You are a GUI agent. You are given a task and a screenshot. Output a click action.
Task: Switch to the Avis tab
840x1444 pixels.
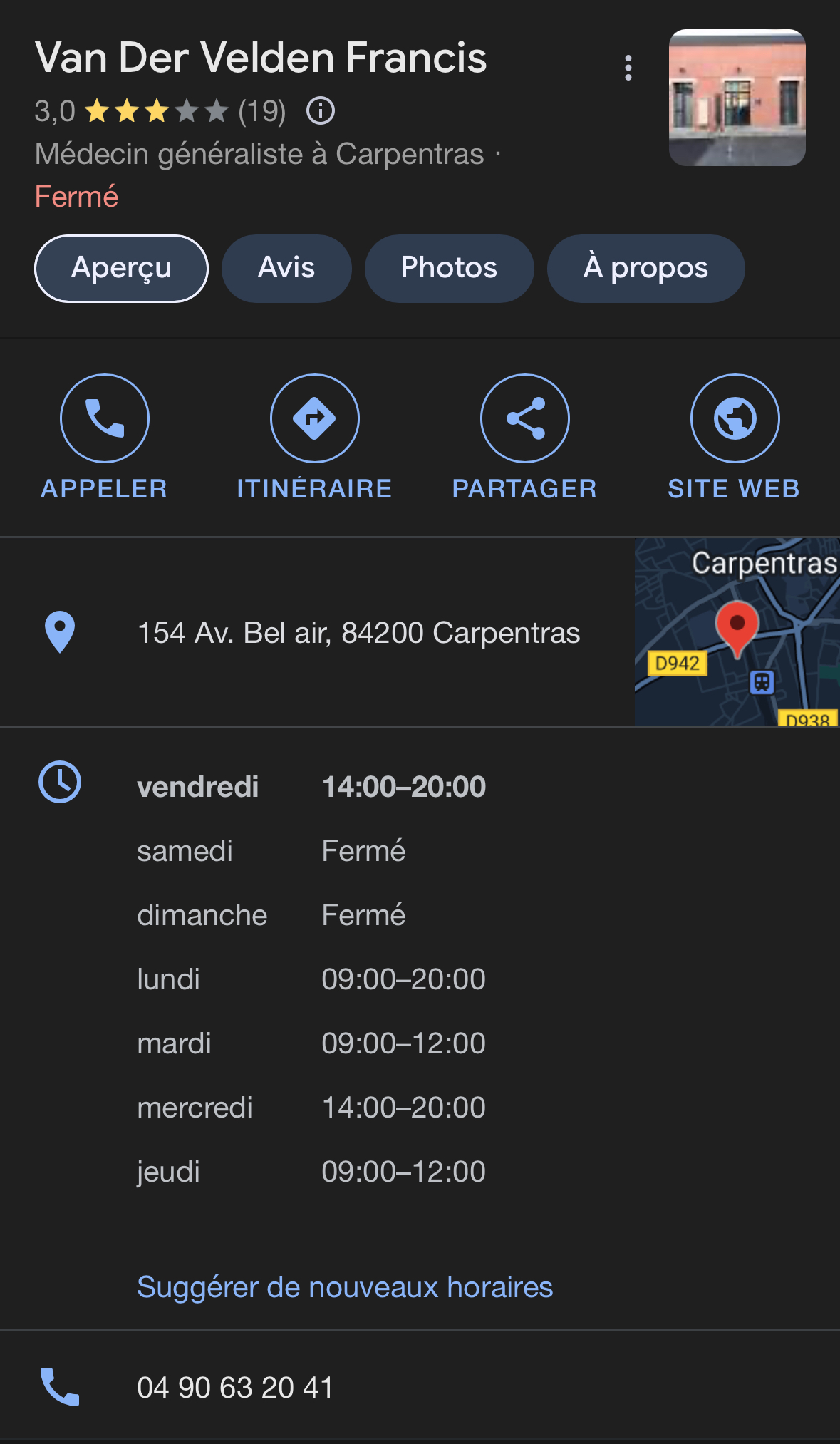tap(286, 269)
